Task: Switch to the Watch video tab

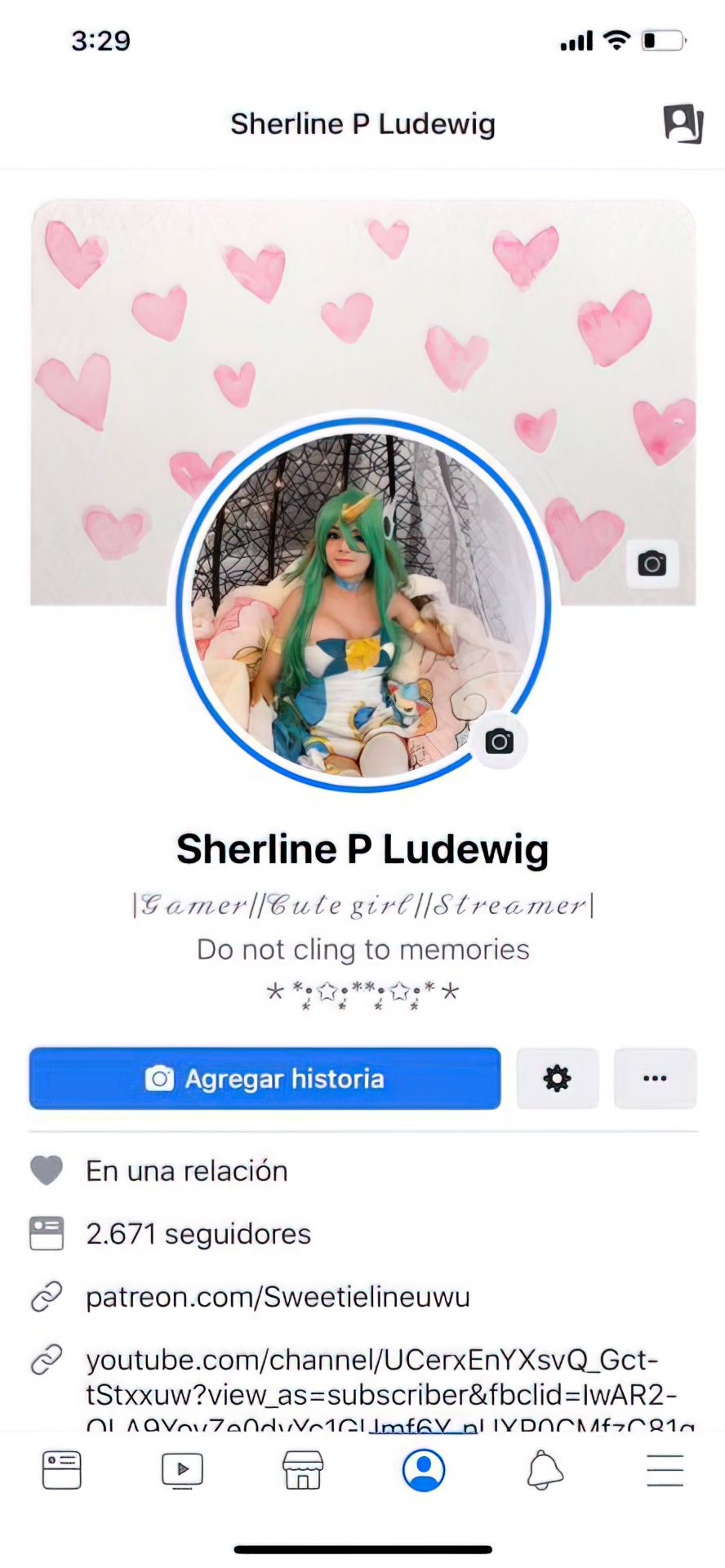Action: 183,1470
